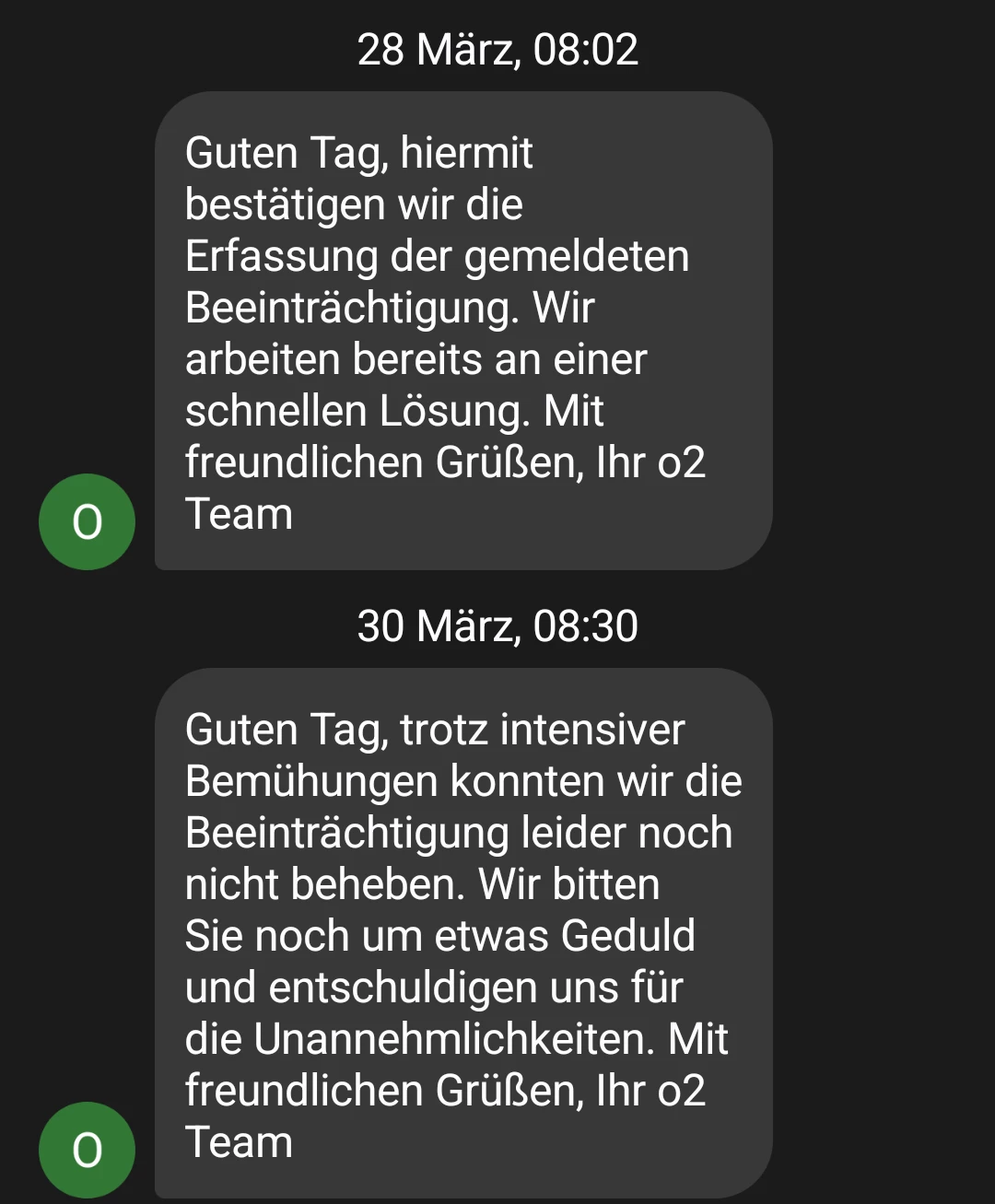
Task: Tap sender avatar beside the 30 März message
Action: coord(87,1150)
